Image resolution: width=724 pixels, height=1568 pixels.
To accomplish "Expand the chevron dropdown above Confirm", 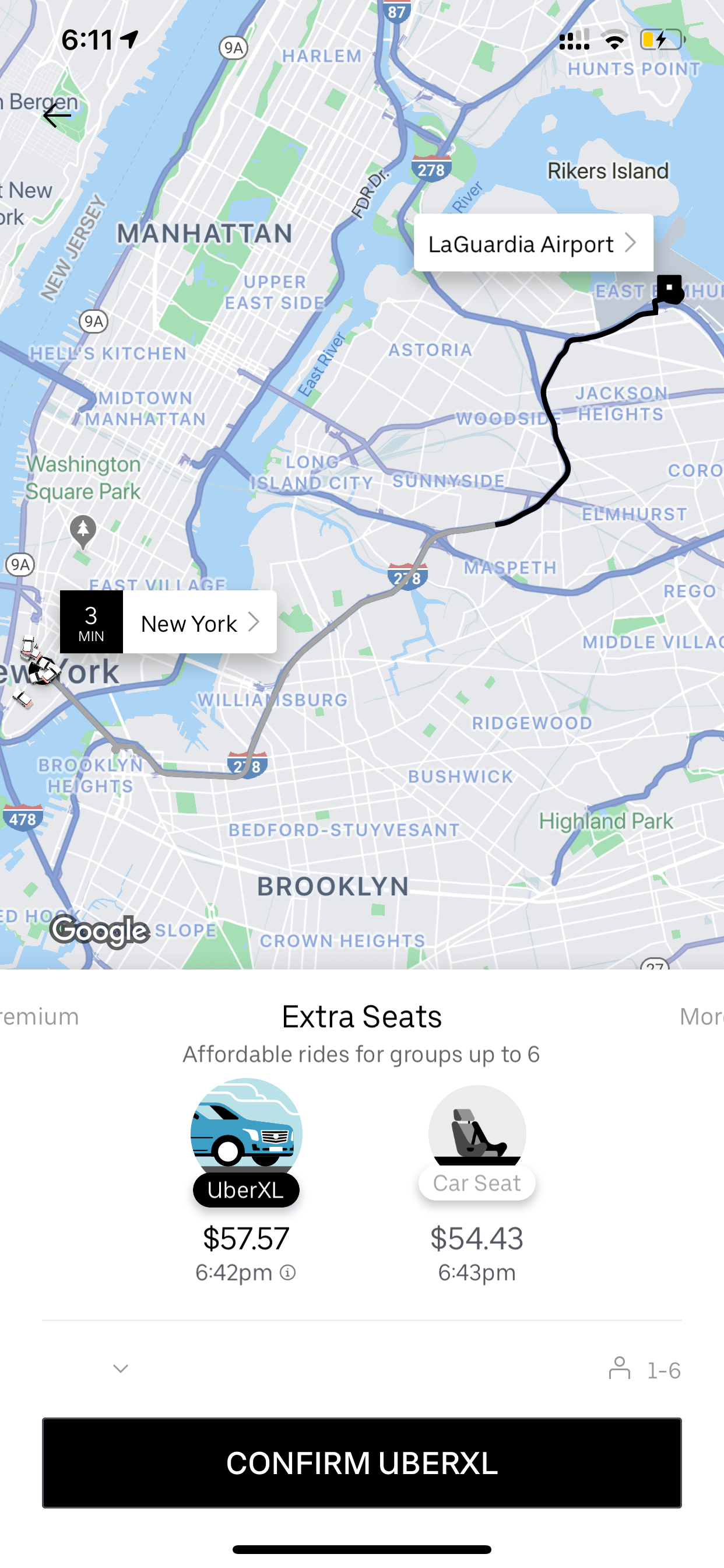I will (x=121, y=1369).
